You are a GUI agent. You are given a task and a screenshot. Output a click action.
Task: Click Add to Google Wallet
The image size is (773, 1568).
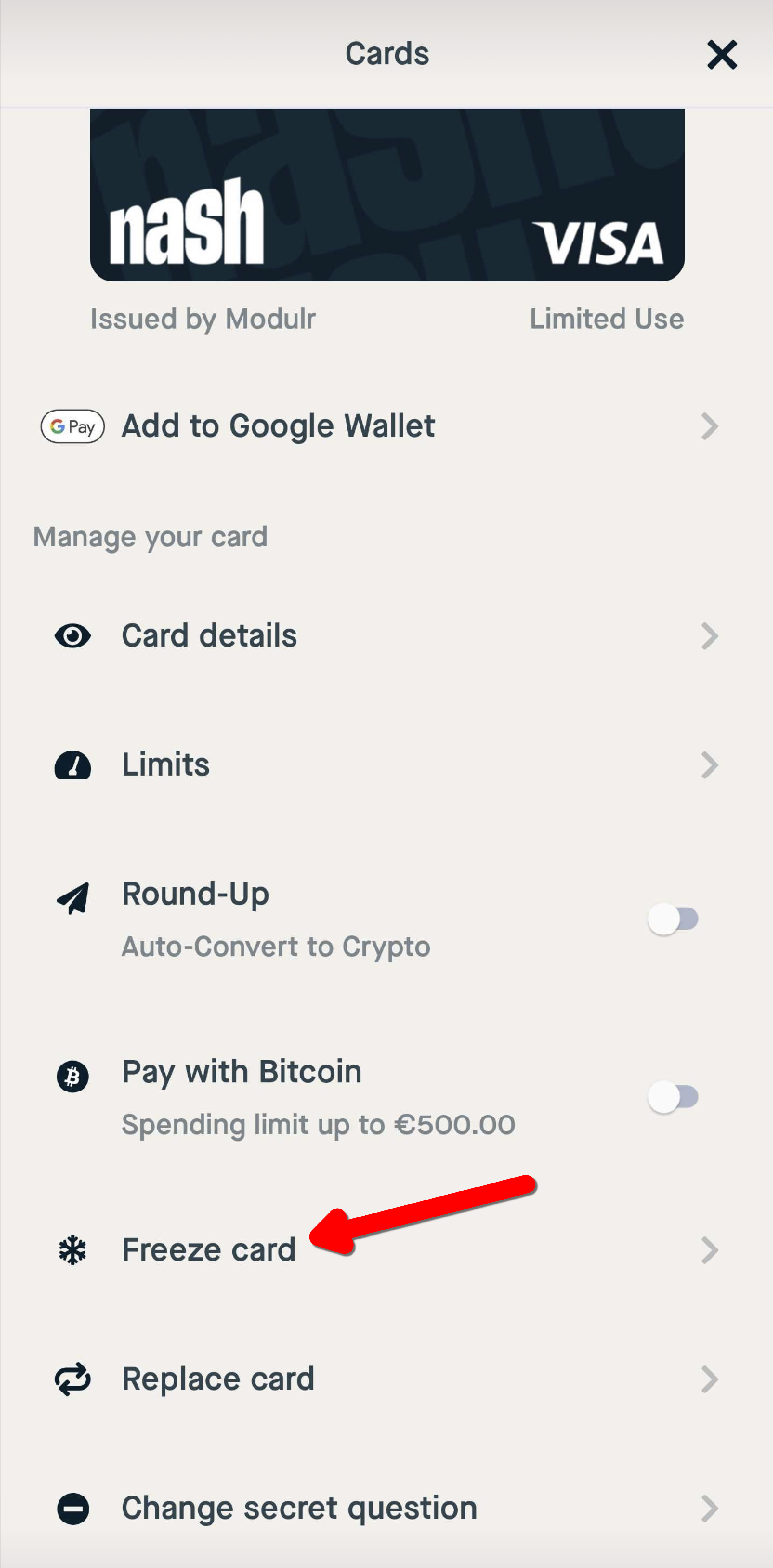277,426
